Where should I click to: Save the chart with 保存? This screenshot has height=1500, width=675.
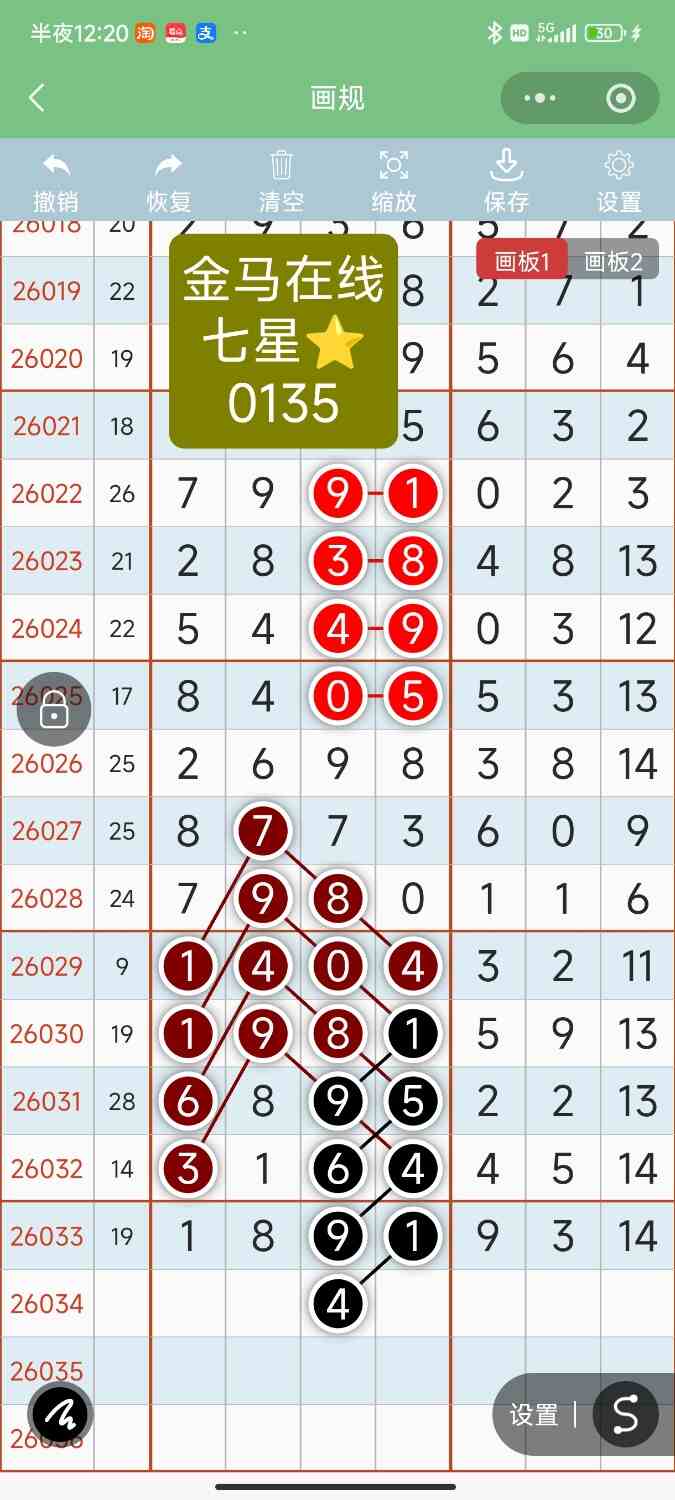(x=506, y=182)
